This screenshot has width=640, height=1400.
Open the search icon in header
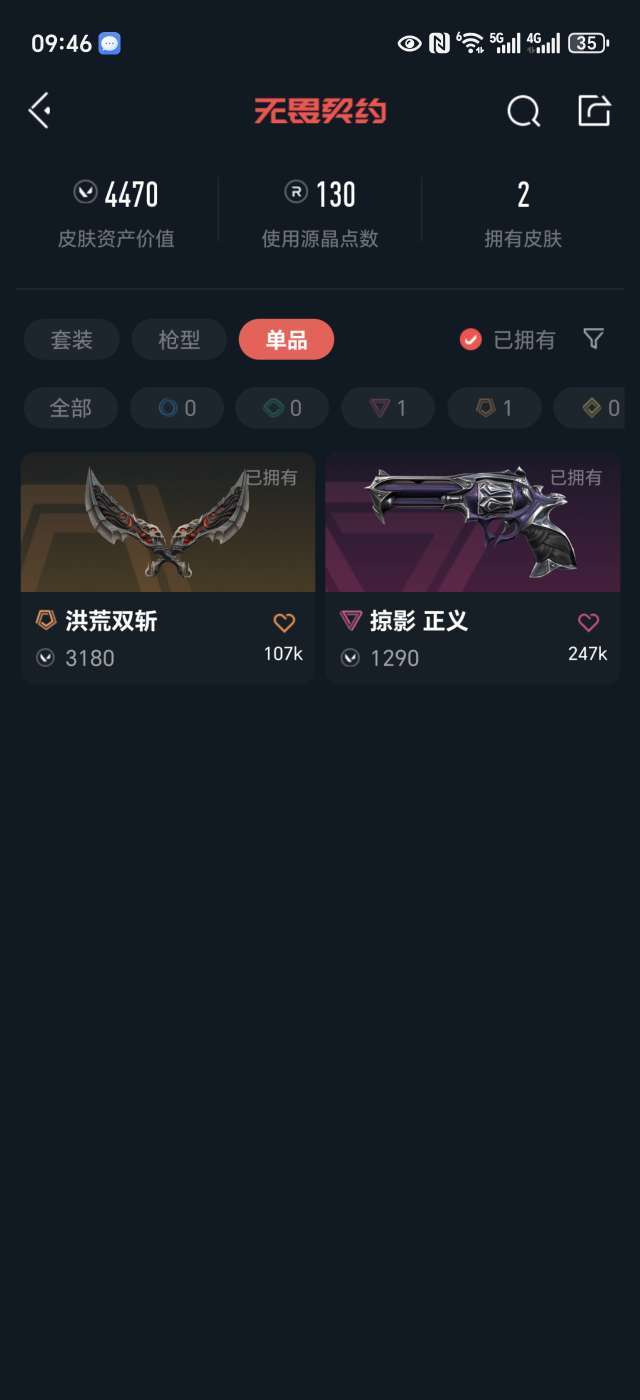pyautogui.click(x=523, y=111)
